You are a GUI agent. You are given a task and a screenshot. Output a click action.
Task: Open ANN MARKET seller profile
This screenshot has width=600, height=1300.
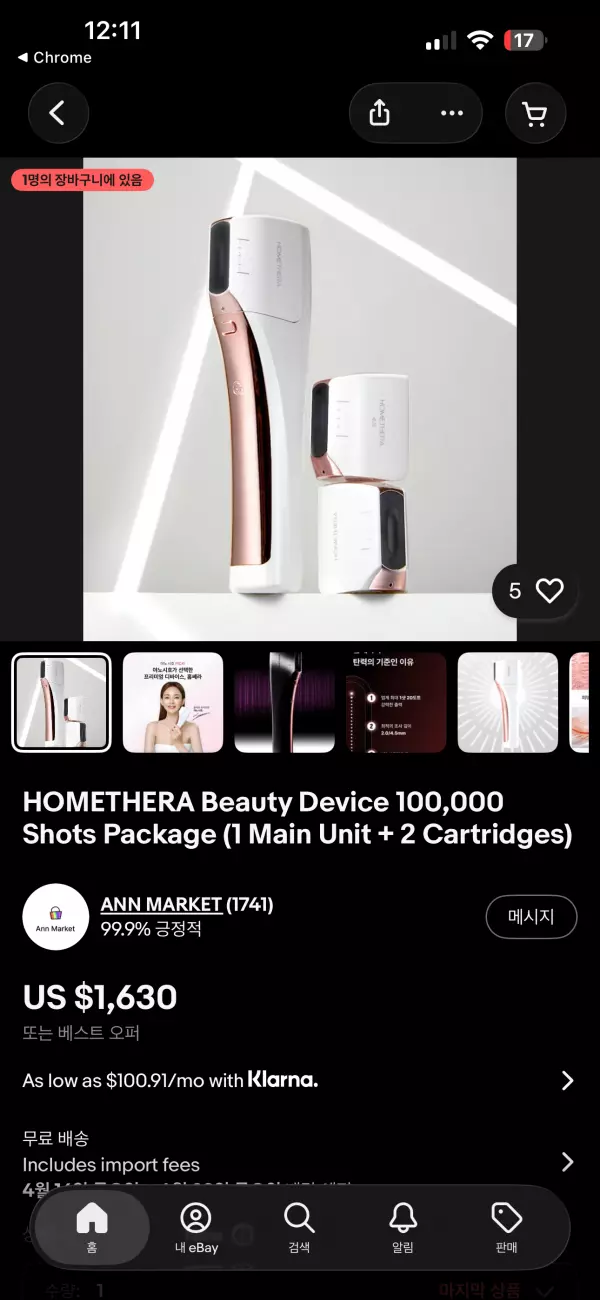[161, 904]
